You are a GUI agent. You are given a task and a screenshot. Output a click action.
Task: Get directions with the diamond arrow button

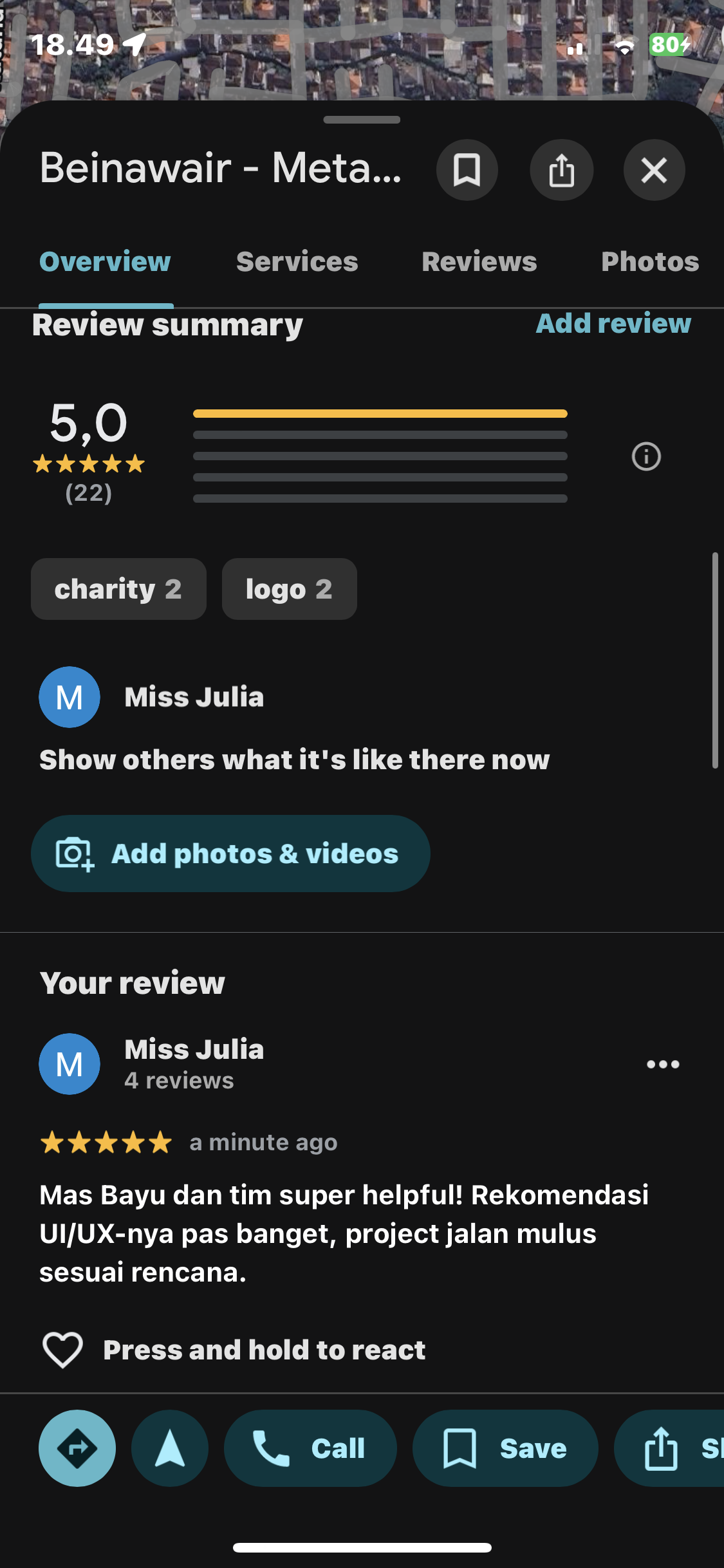point(77,1448)
